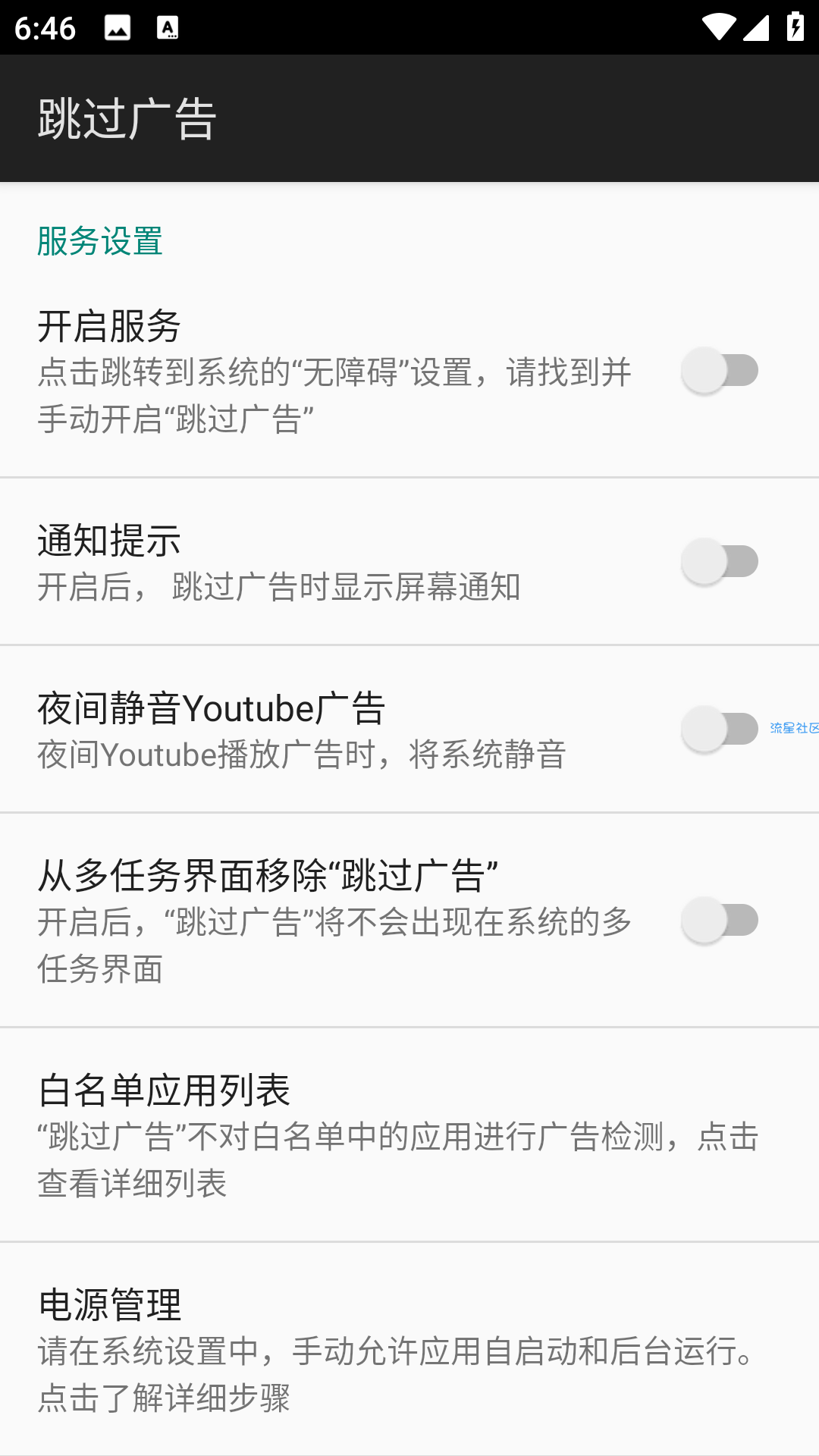Enable the 开启服务 switch

coord(720,371)
